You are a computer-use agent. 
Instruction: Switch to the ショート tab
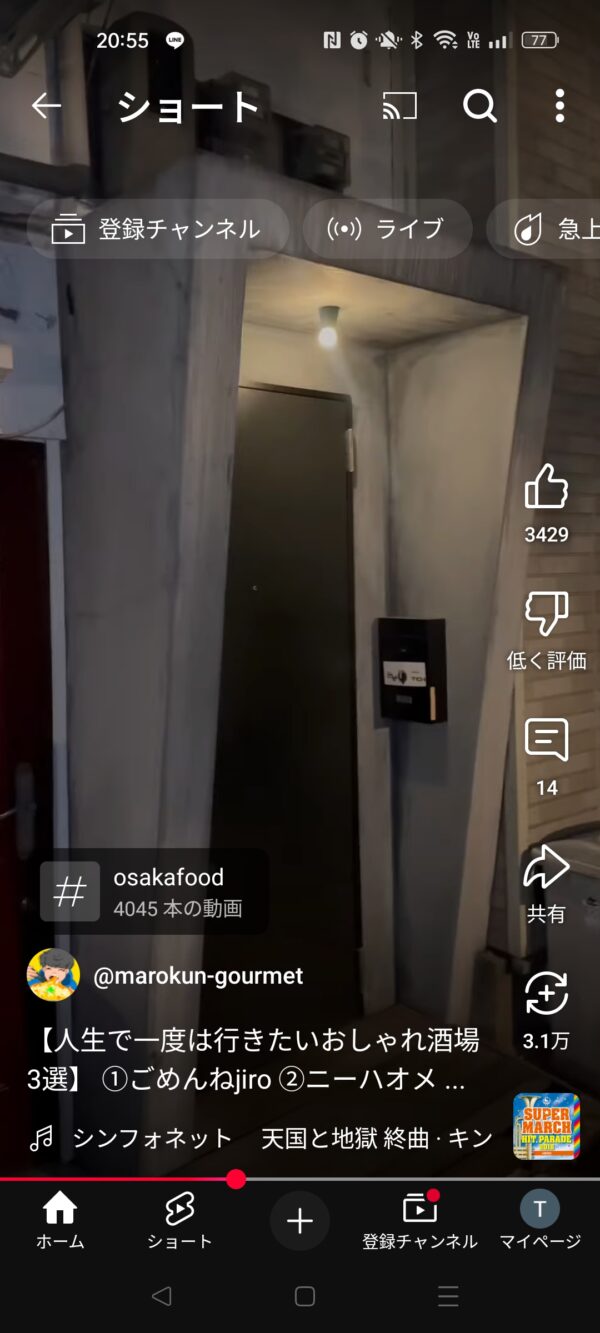(180, 1221)
